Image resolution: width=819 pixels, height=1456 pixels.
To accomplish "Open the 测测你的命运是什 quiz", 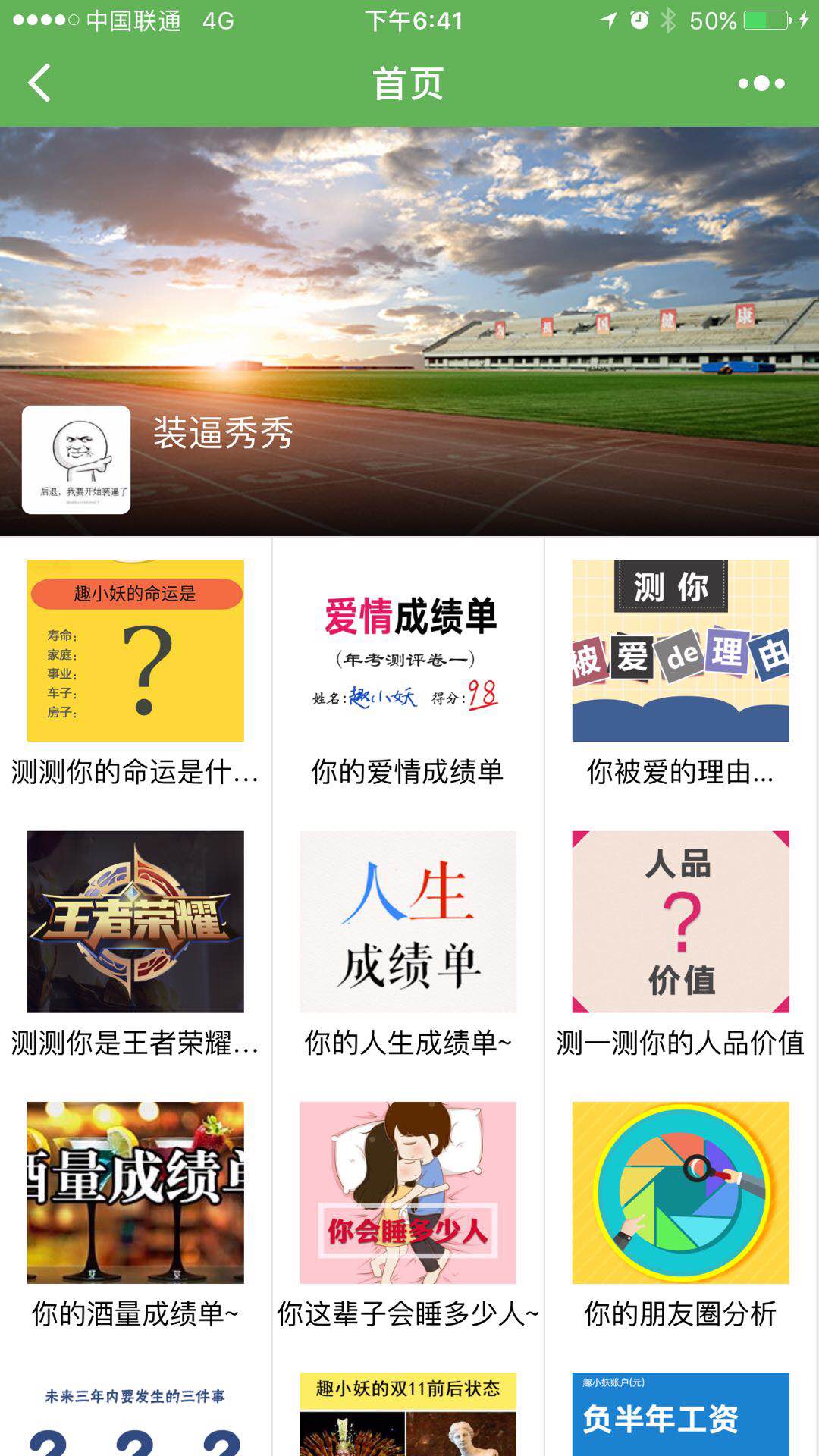I will coord(136,673).
